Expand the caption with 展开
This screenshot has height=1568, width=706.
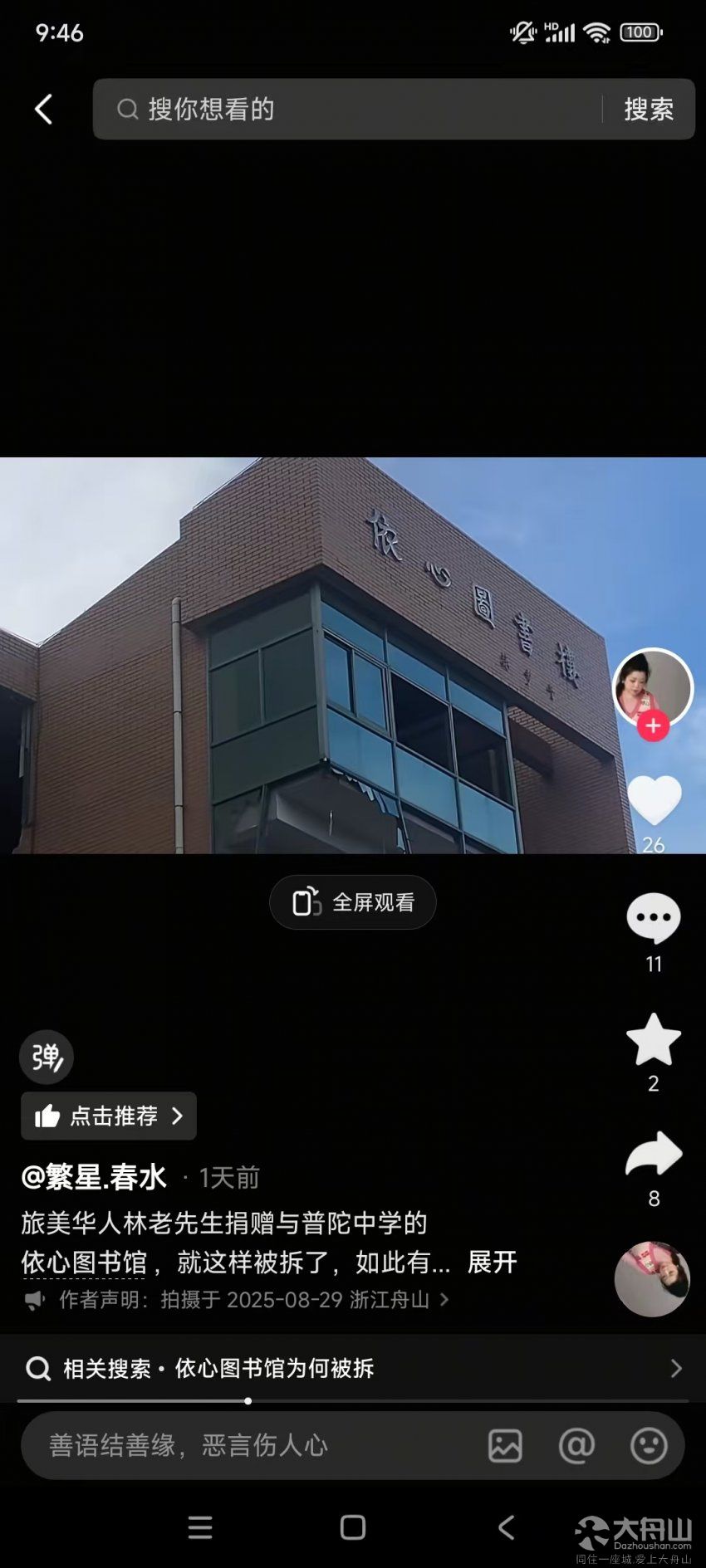(x=492, y=1263)
